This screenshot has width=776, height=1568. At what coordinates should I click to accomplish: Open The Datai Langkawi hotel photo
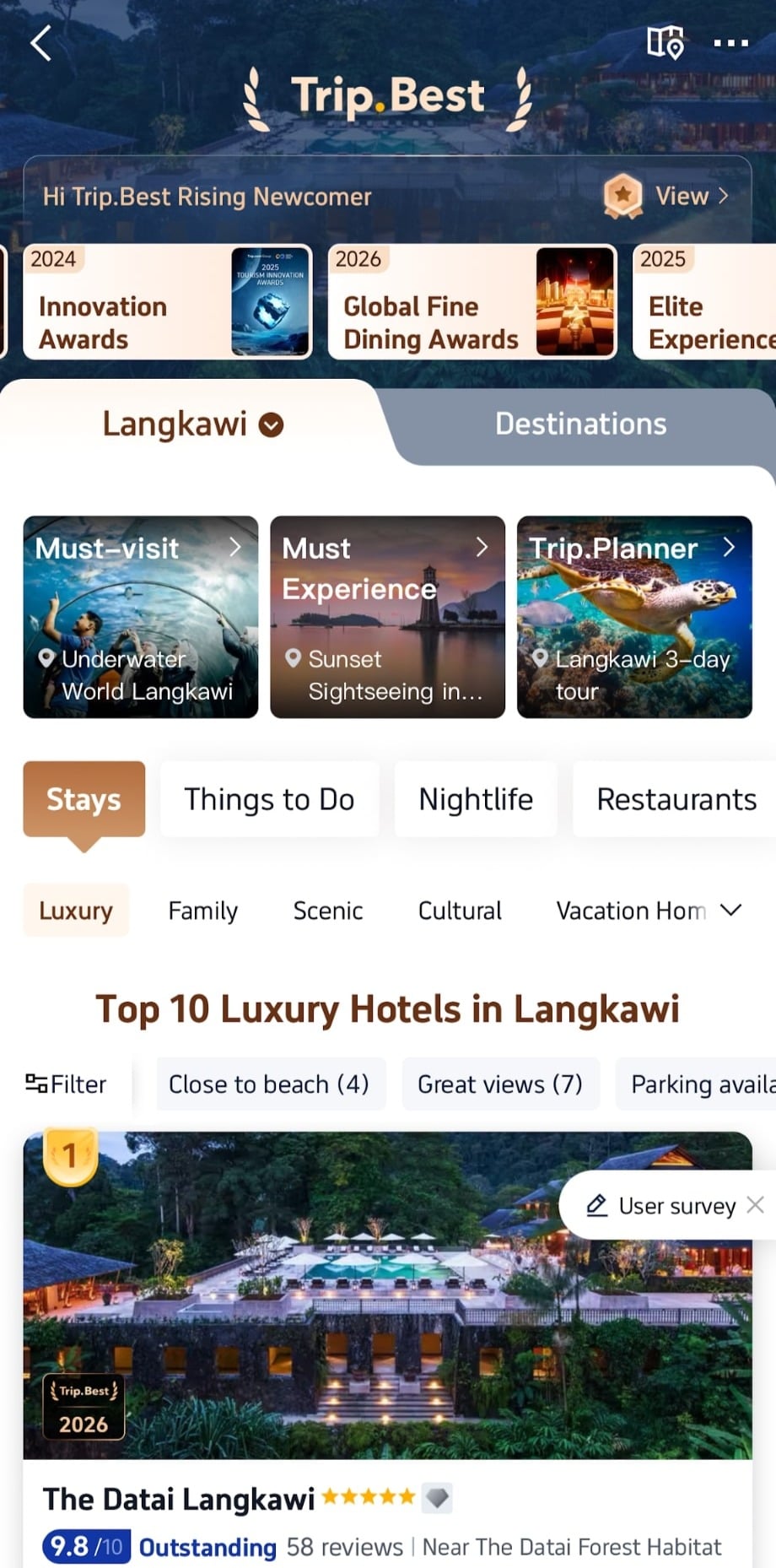(388, 1293)
